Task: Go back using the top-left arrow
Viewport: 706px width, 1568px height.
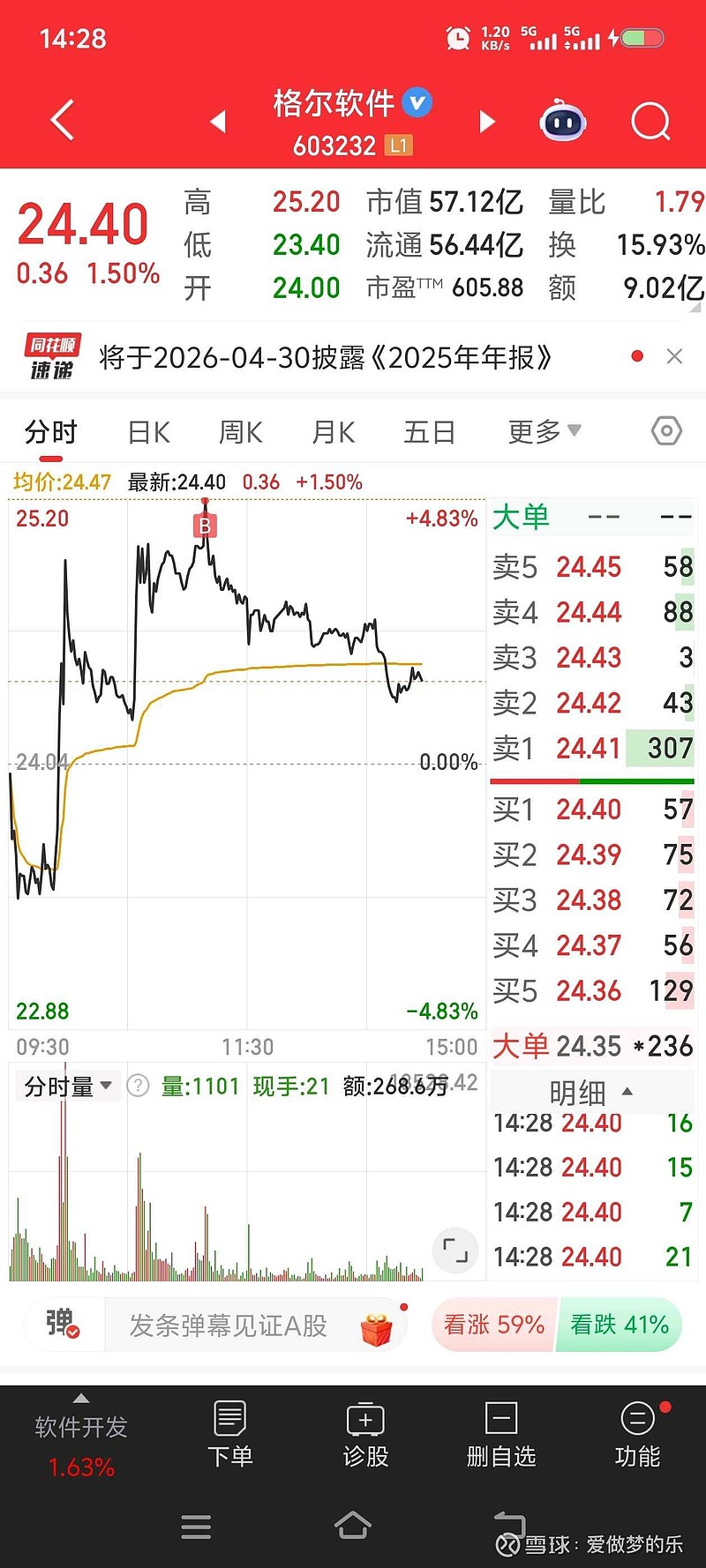Action: (x=62, y=121)
